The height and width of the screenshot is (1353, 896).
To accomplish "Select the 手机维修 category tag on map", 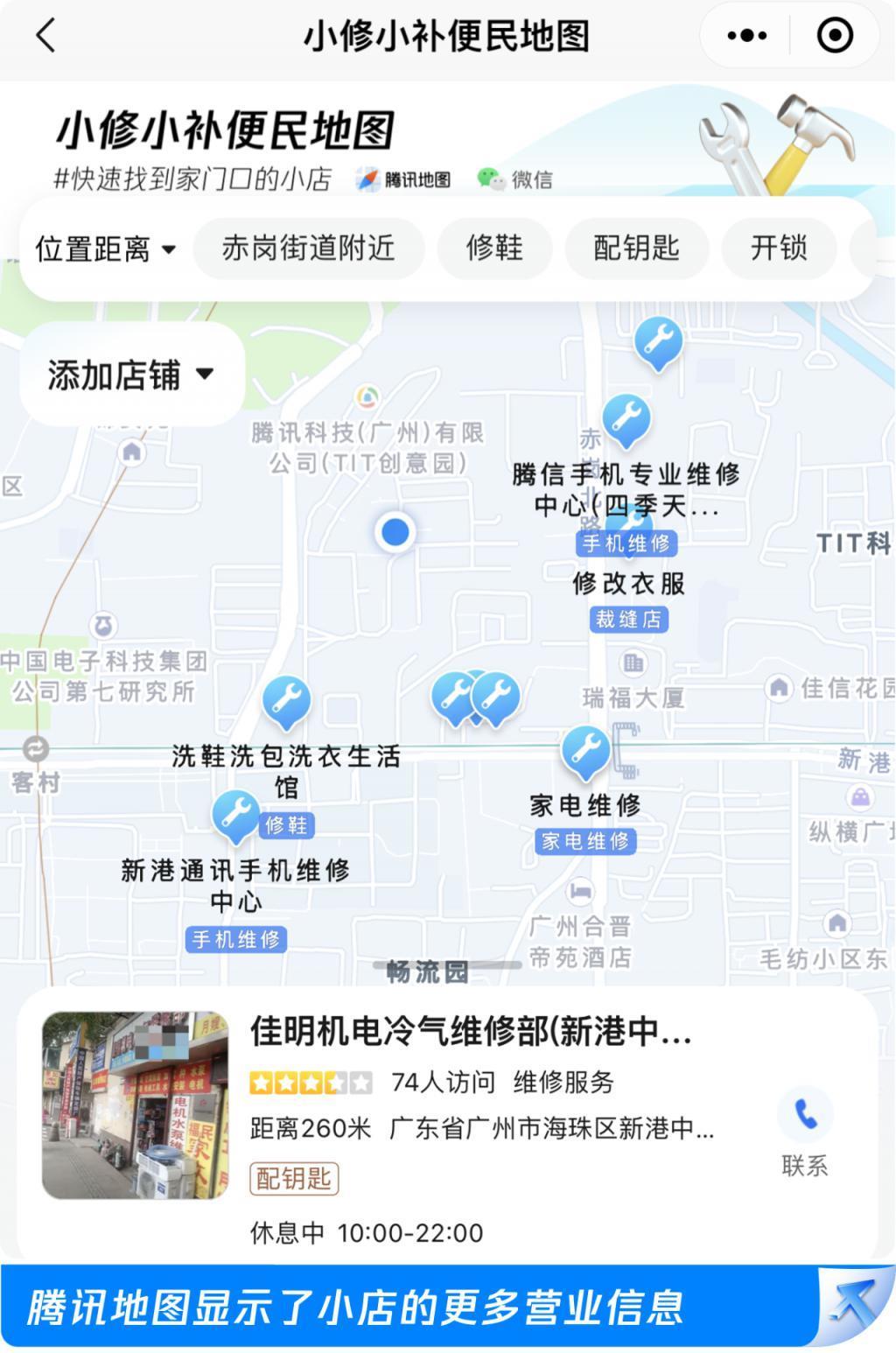I will click(x=627, y=543).
